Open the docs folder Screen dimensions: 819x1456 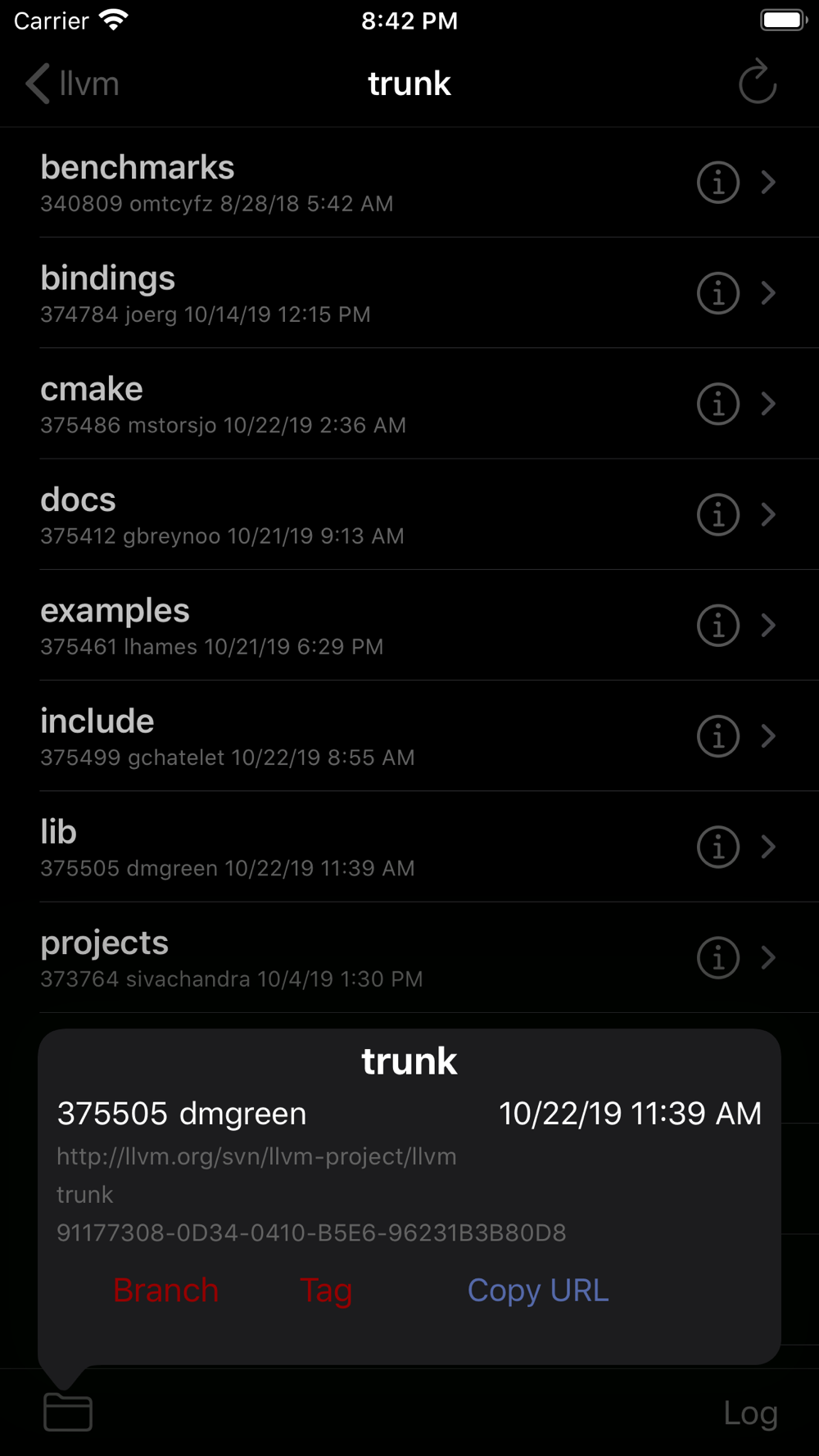(409, 514)
